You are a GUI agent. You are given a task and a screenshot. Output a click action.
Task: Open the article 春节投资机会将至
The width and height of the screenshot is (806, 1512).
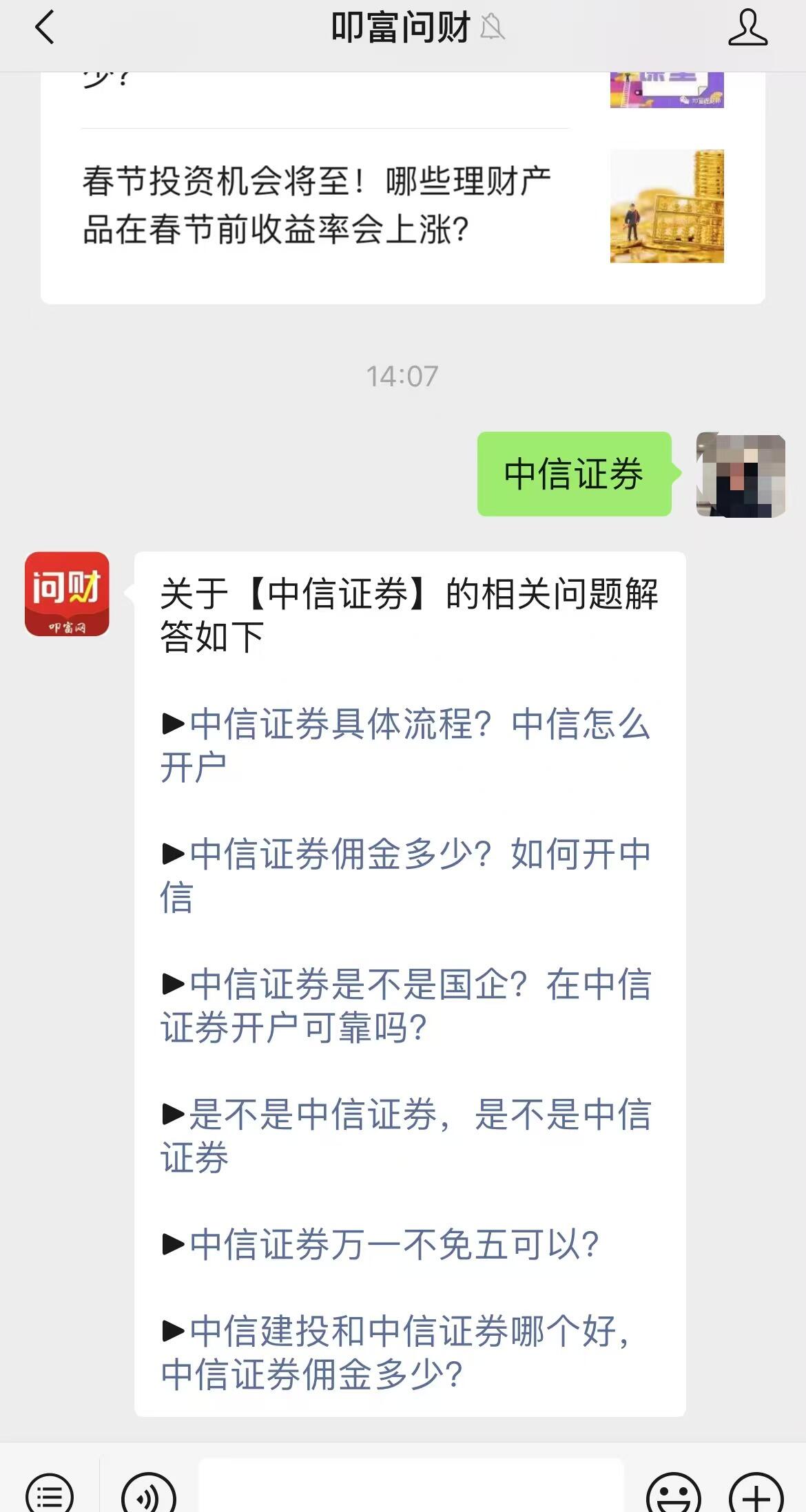pos(317,205)
